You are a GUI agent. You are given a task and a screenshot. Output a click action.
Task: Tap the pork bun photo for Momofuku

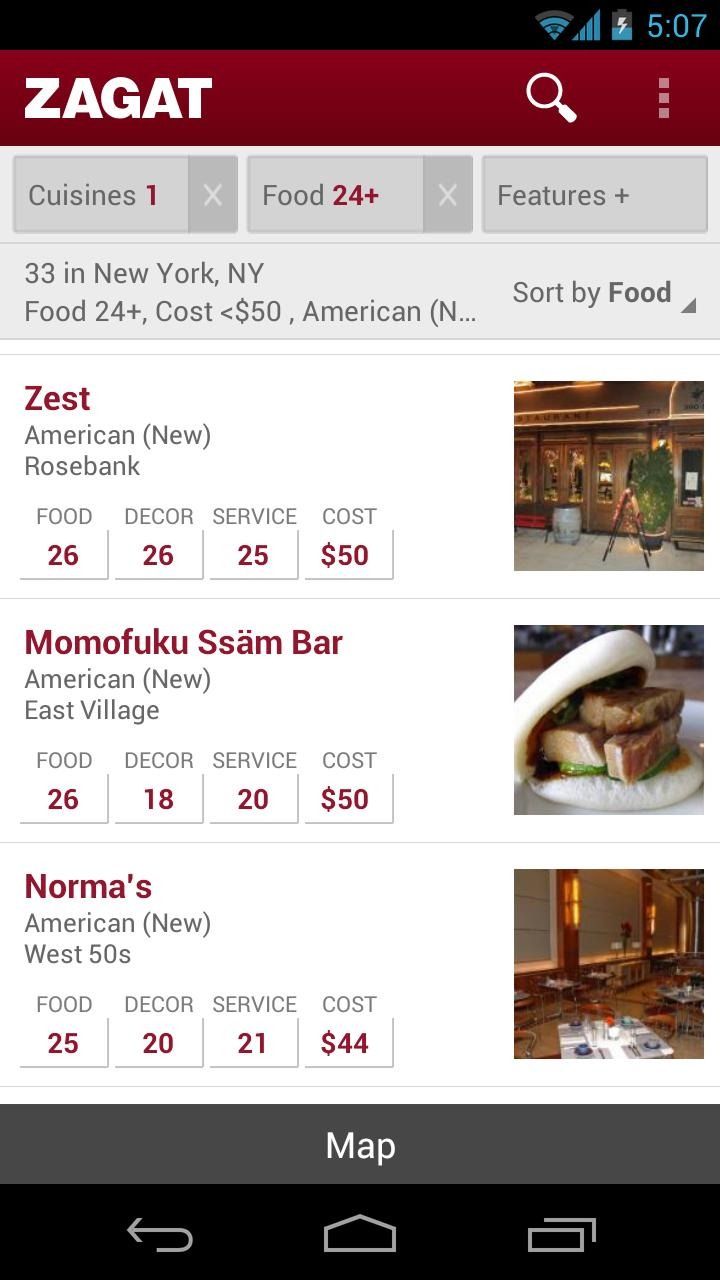(x=608, y=718)
